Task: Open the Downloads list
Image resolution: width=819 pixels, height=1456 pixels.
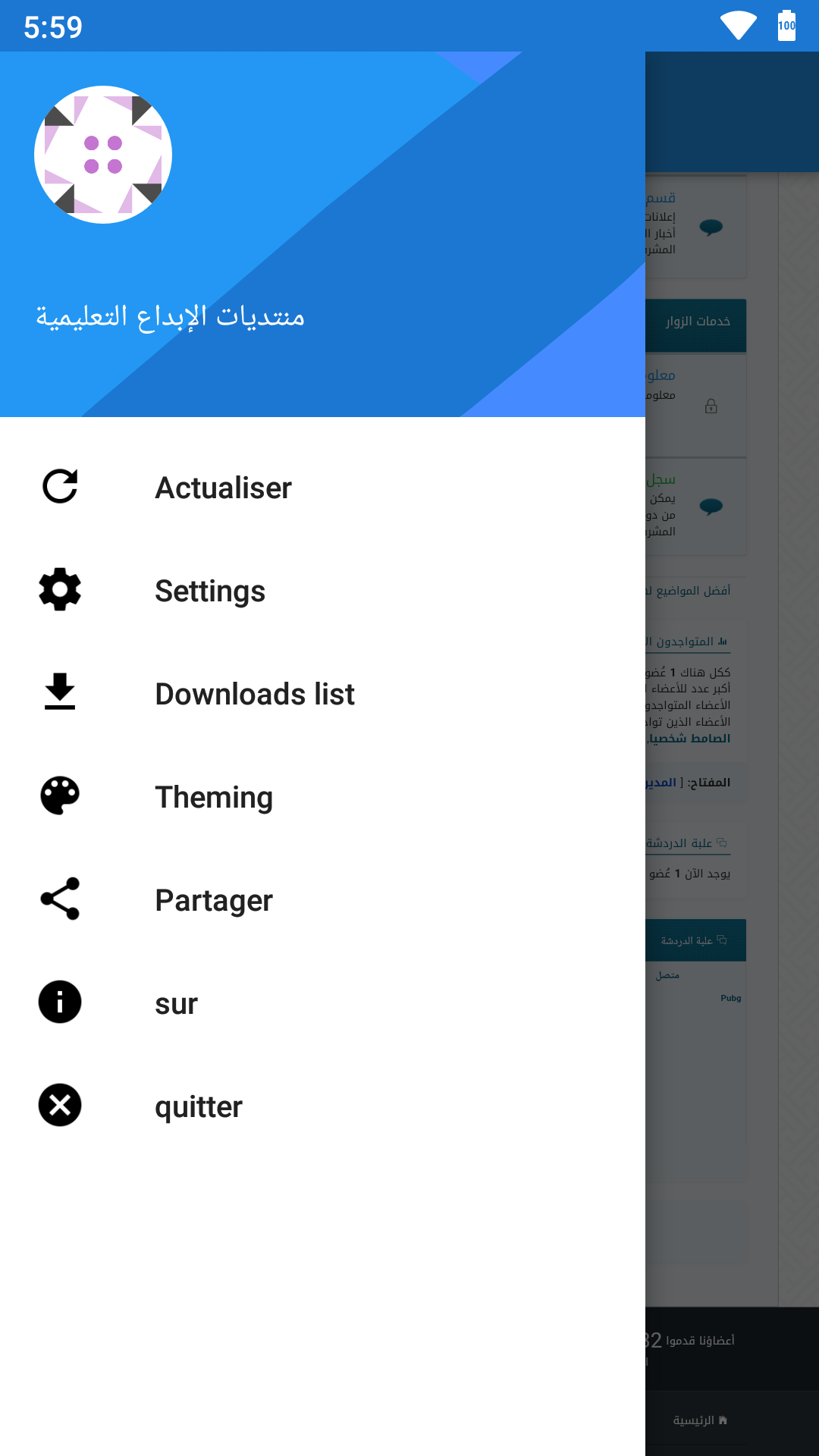Action: click(322, 694)
